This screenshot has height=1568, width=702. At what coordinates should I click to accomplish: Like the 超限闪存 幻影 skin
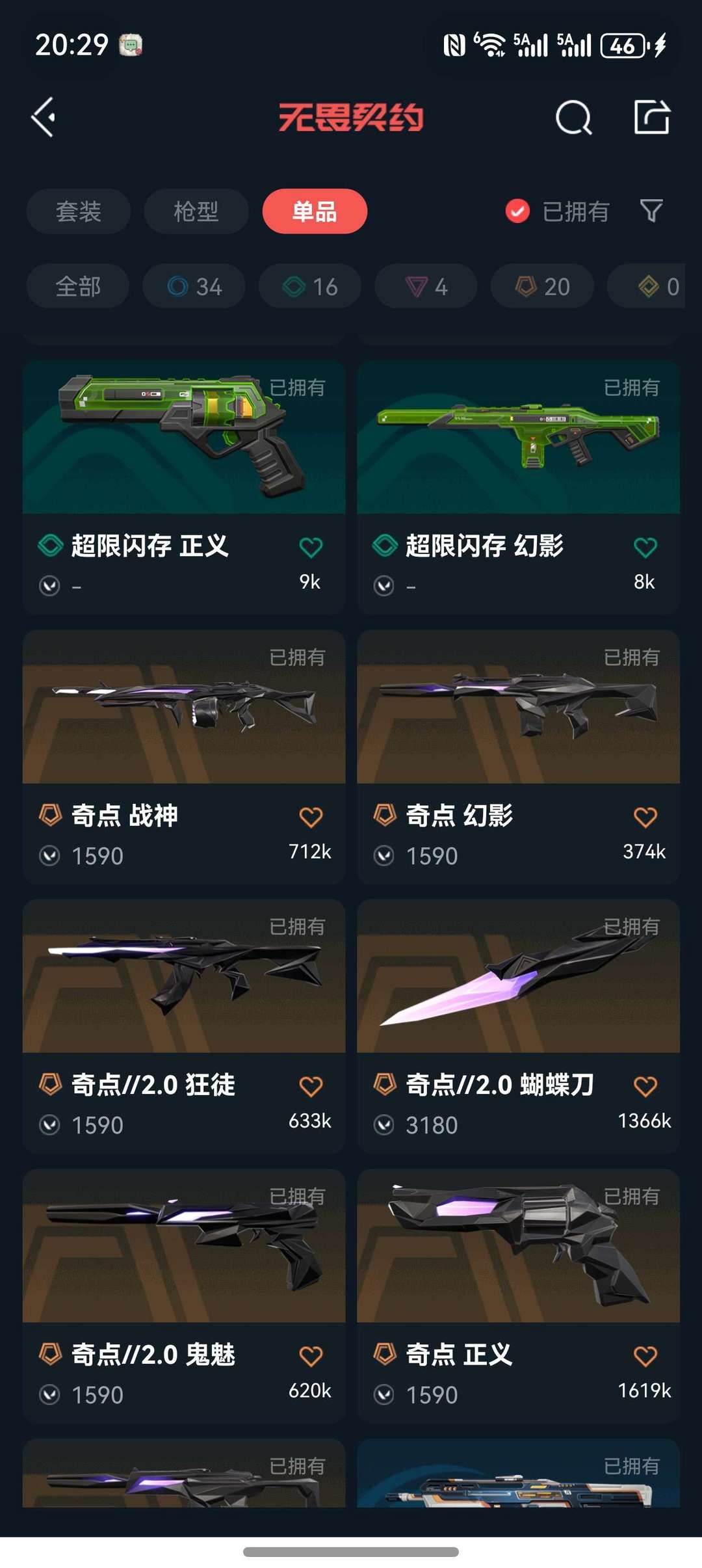click(645, 548)
